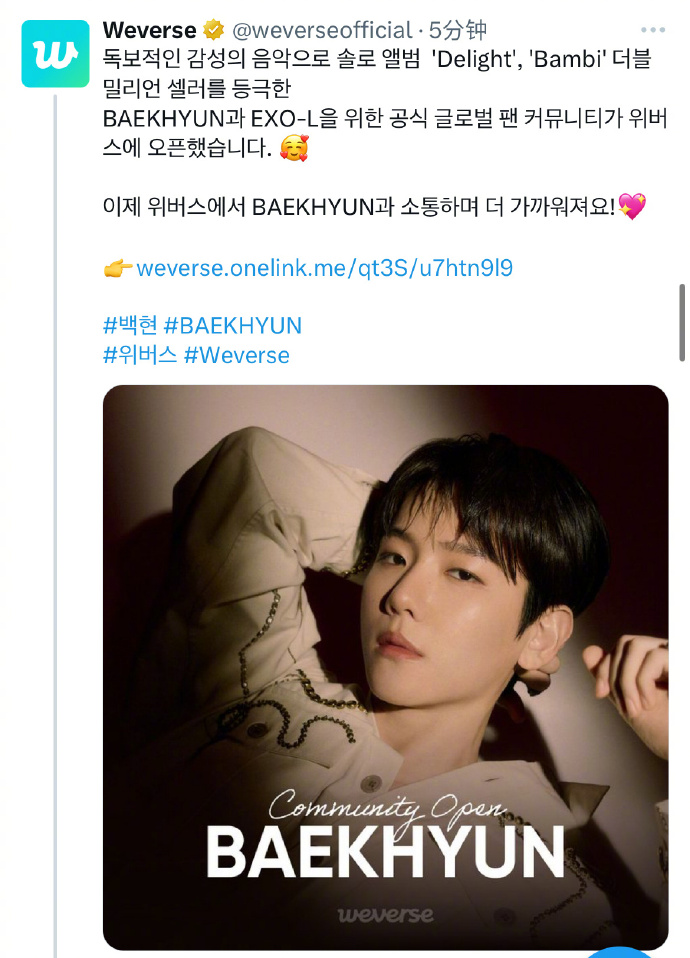The height and width of the screenshot is (958, 690).
Task: Open the #Weverse hashtag
Action: tap(237, 355)
